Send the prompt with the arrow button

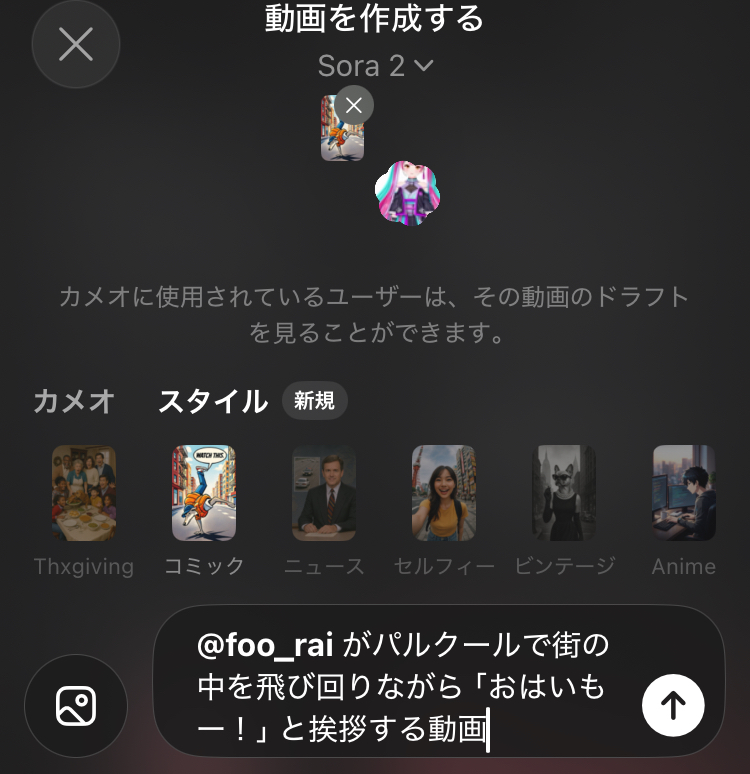coord(673,705)
